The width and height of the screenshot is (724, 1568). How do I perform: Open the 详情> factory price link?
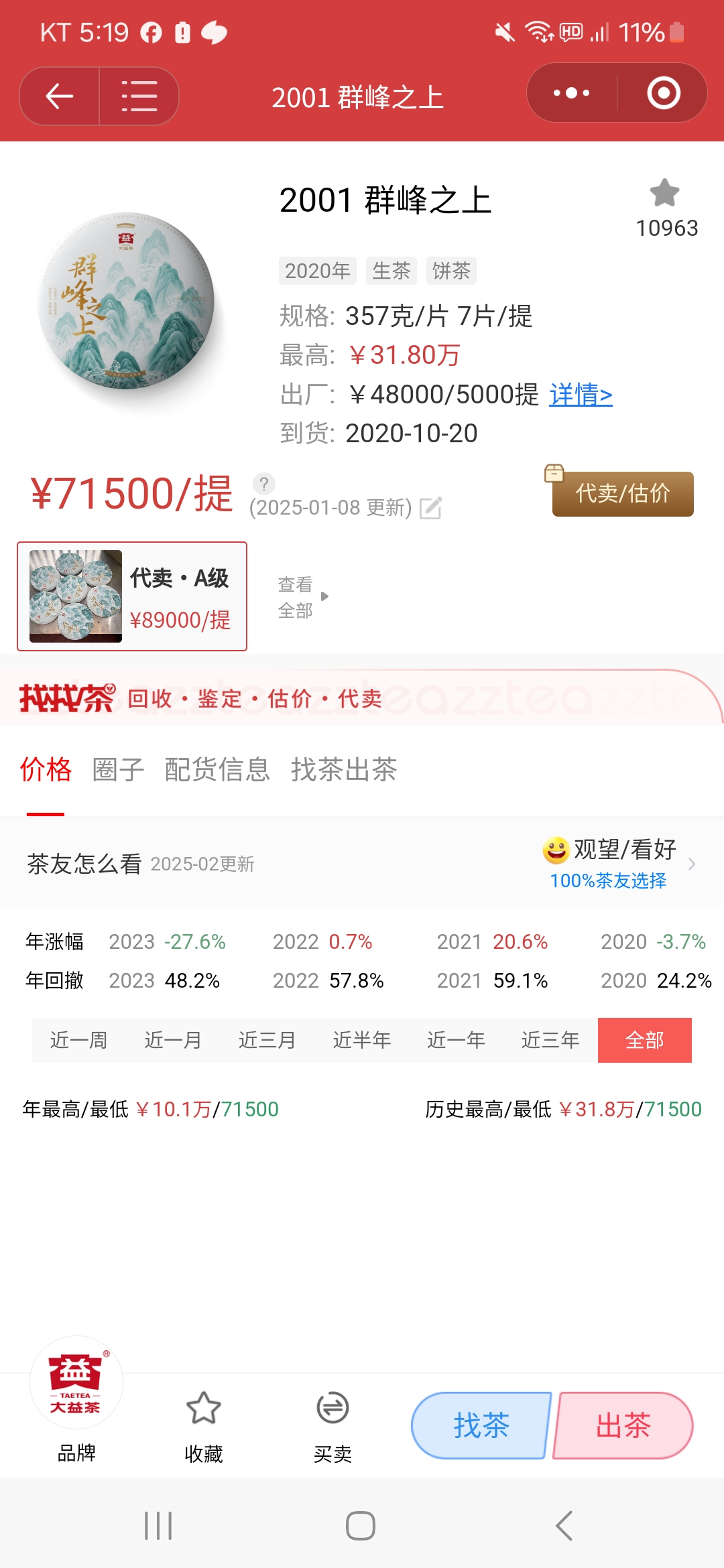point(581,395)
